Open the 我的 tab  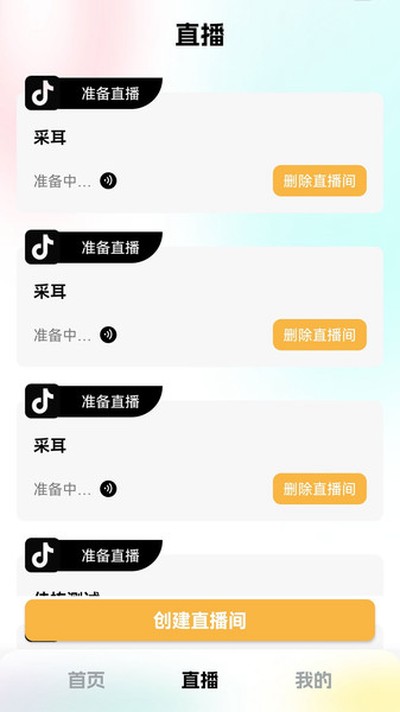(313, 680)
